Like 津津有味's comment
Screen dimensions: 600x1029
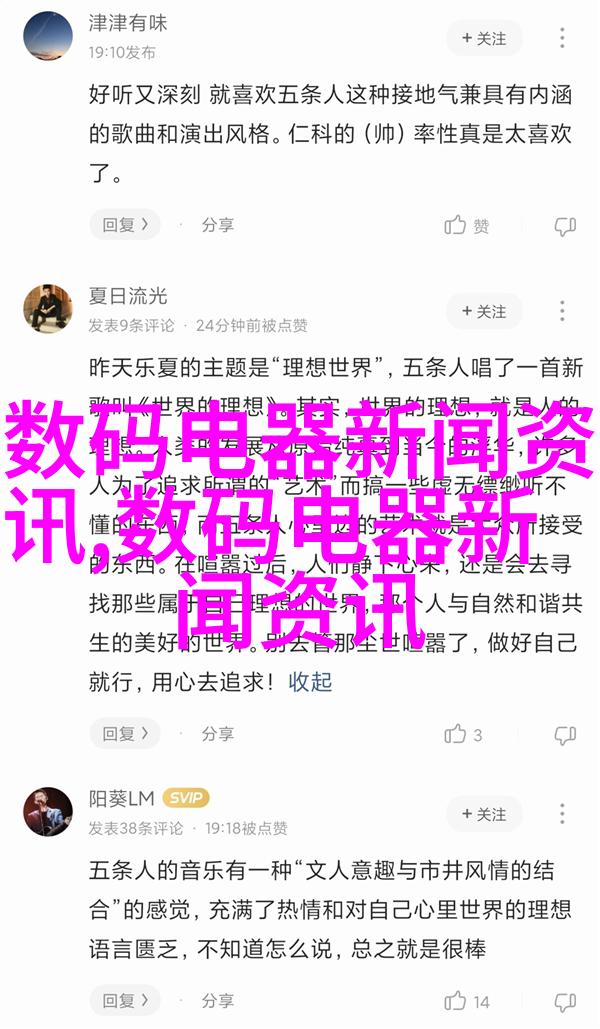(466, 226)
